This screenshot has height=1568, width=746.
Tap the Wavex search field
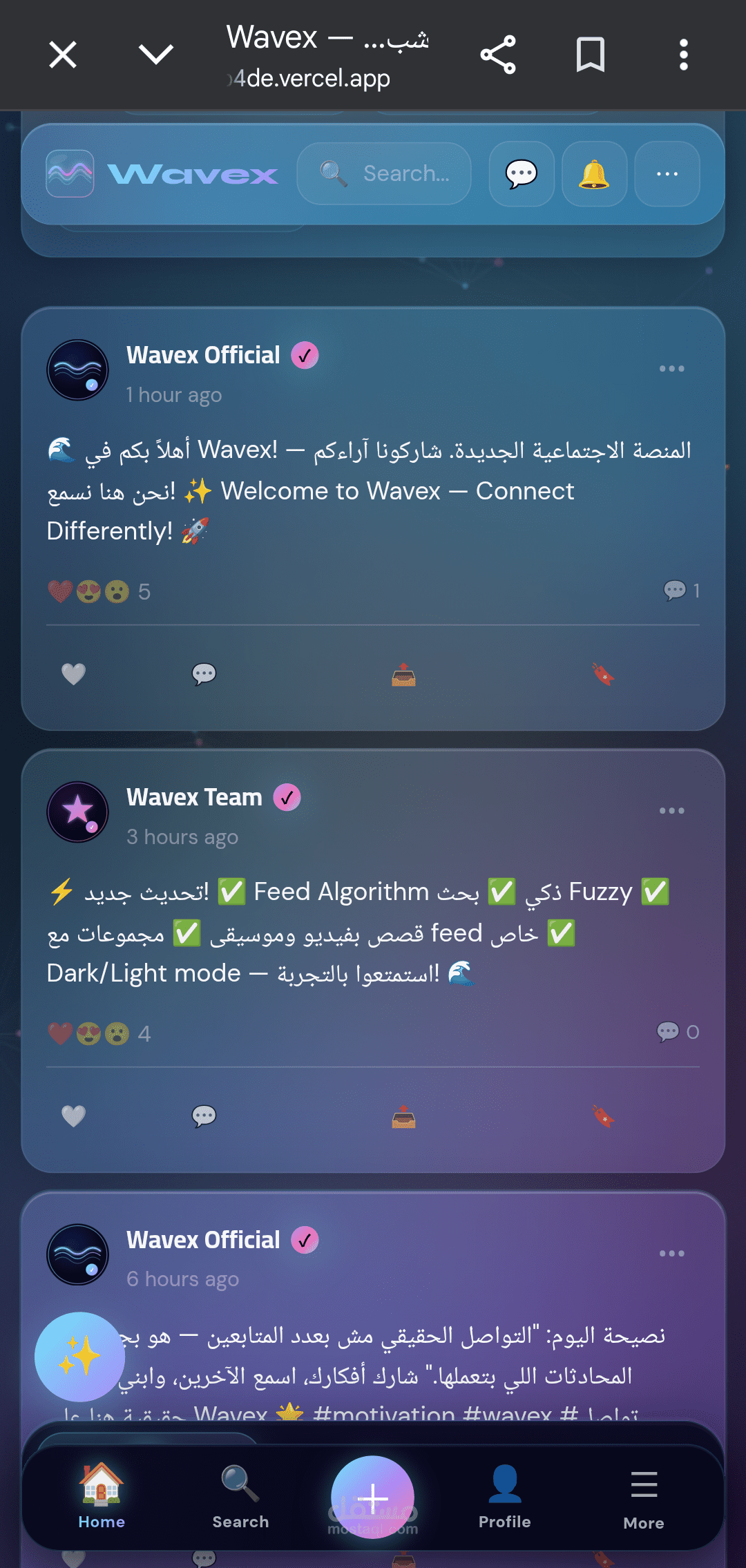tap(384, 173)
